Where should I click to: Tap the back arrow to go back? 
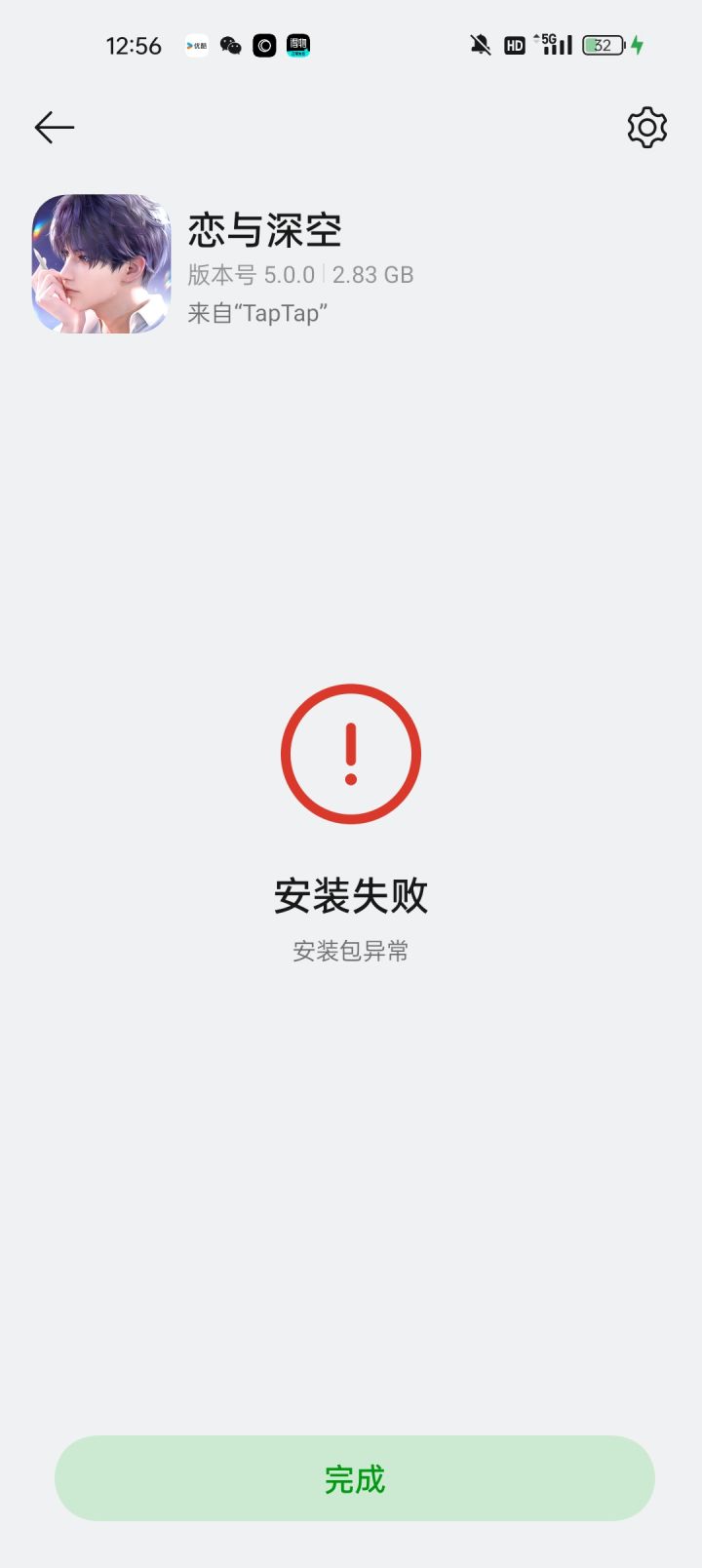click(54, 127)
